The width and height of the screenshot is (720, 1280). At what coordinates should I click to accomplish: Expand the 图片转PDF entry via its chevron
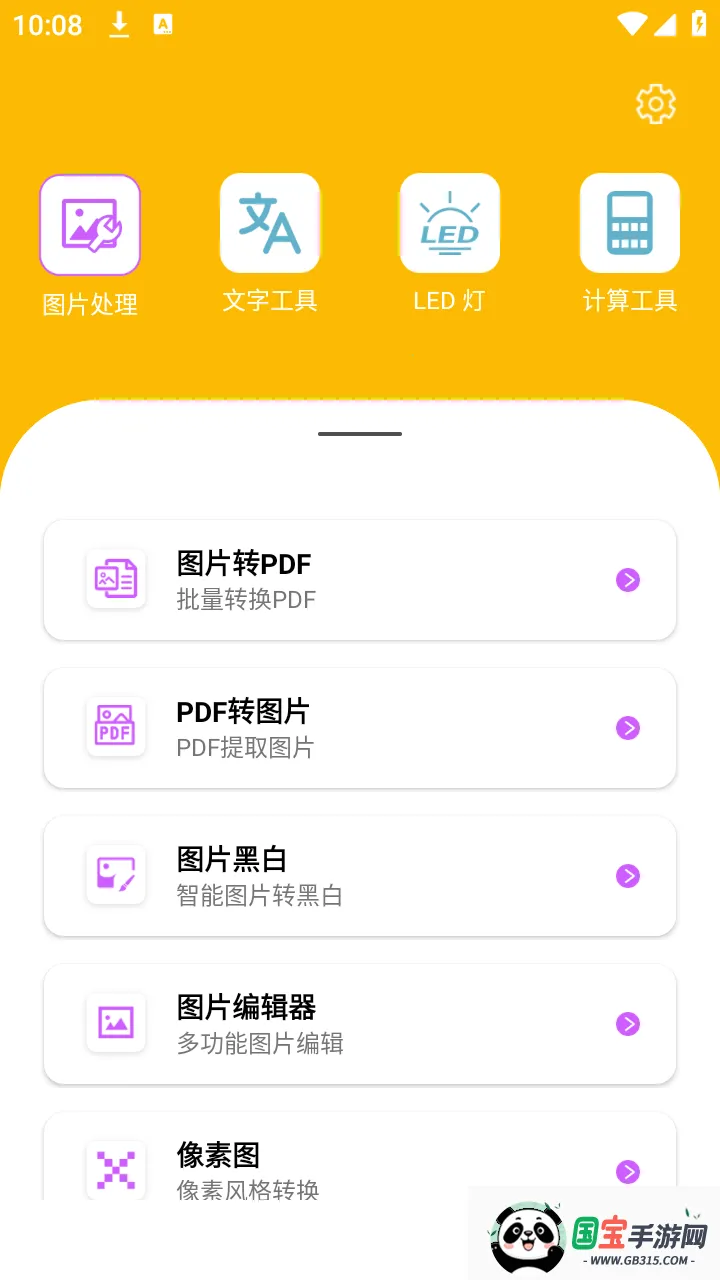point(627,580)
